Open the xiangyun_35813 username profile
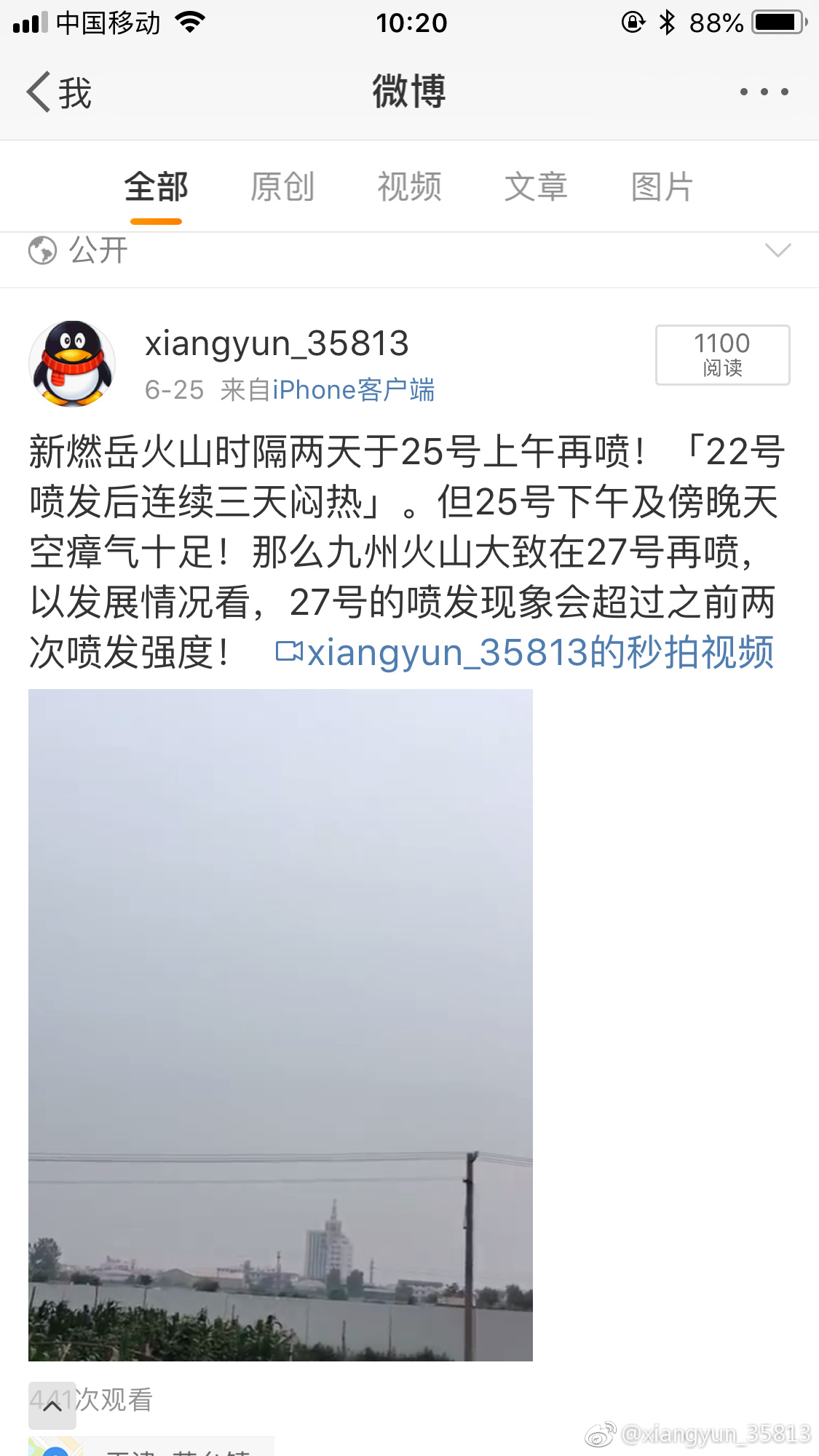The width and height of the screenshot is (819, 1456). tap(277, 343)
